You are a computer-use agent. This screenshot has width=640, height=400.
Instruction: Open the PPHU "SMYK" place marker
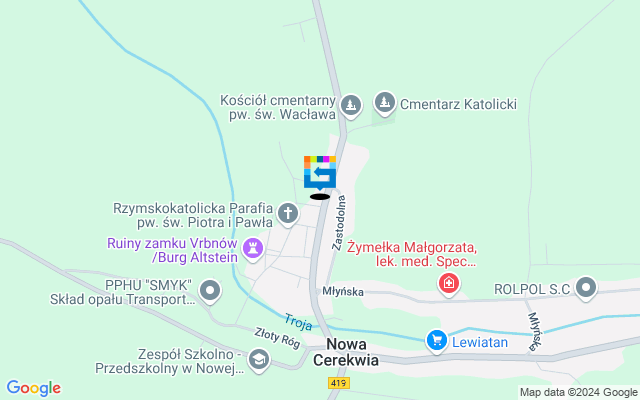[x=210, y=291]
